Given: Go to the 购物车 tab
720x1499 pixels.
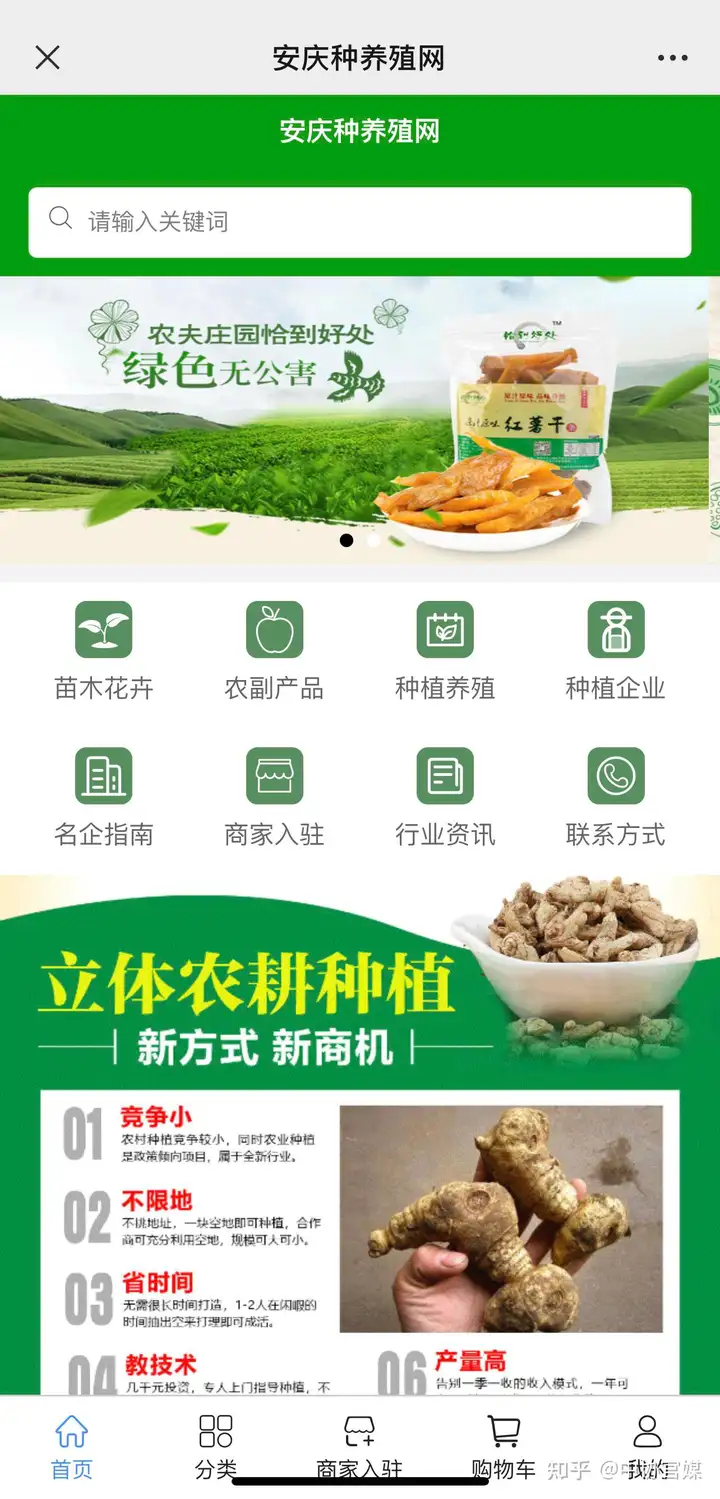Looking at the screenshot, I should click(503, 1446).
